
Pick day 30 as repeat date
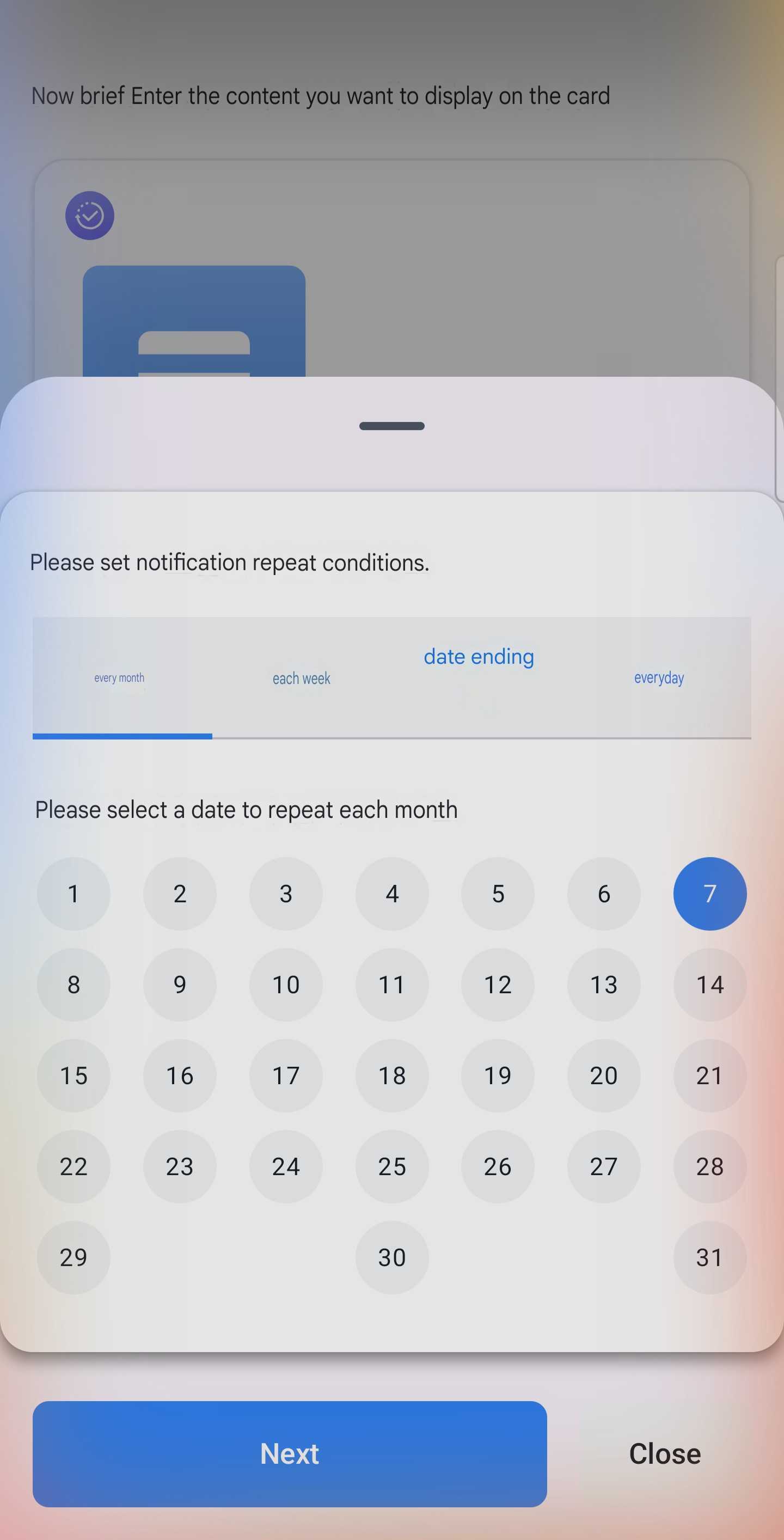pos(392,1257)
